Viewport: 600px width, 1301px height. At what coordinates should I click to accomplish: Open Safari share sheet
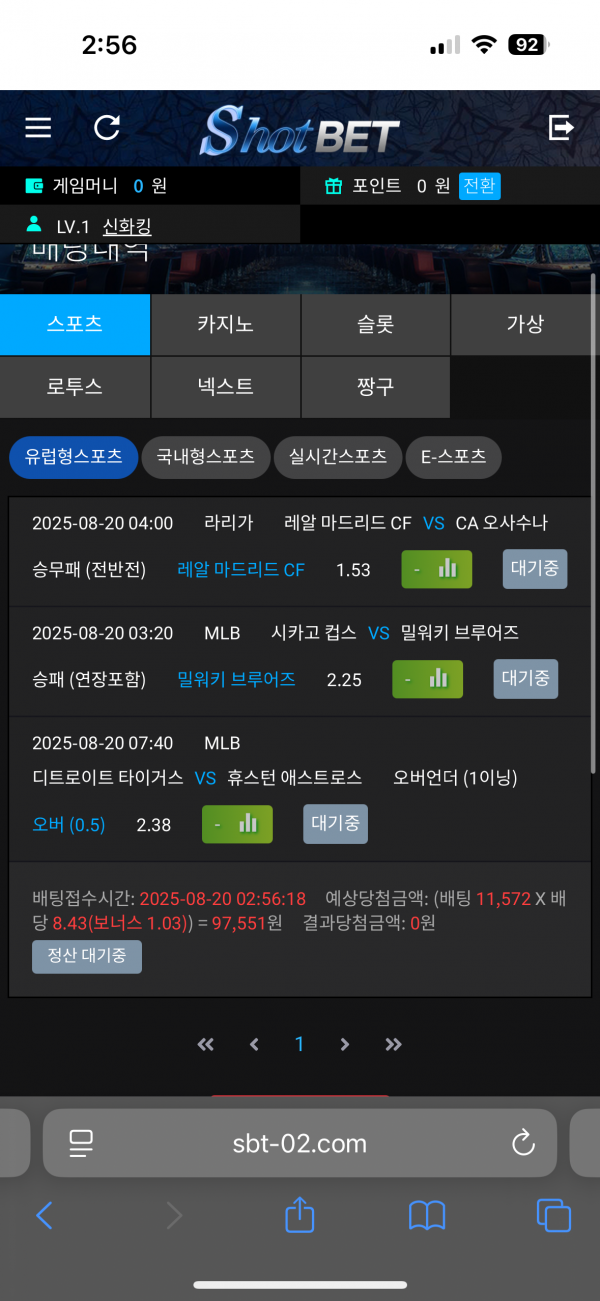point(300,1215)
